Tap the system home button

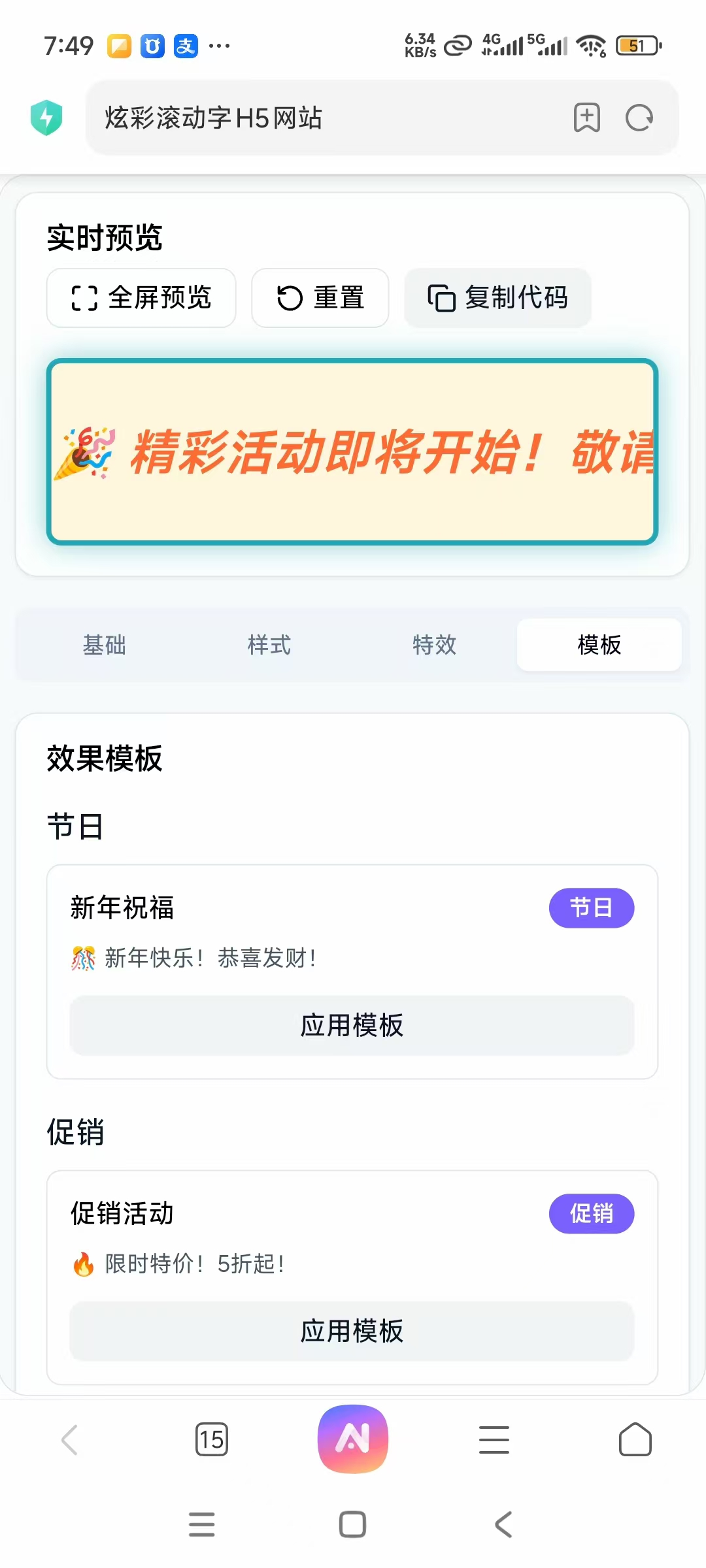tap(352, 1525)
